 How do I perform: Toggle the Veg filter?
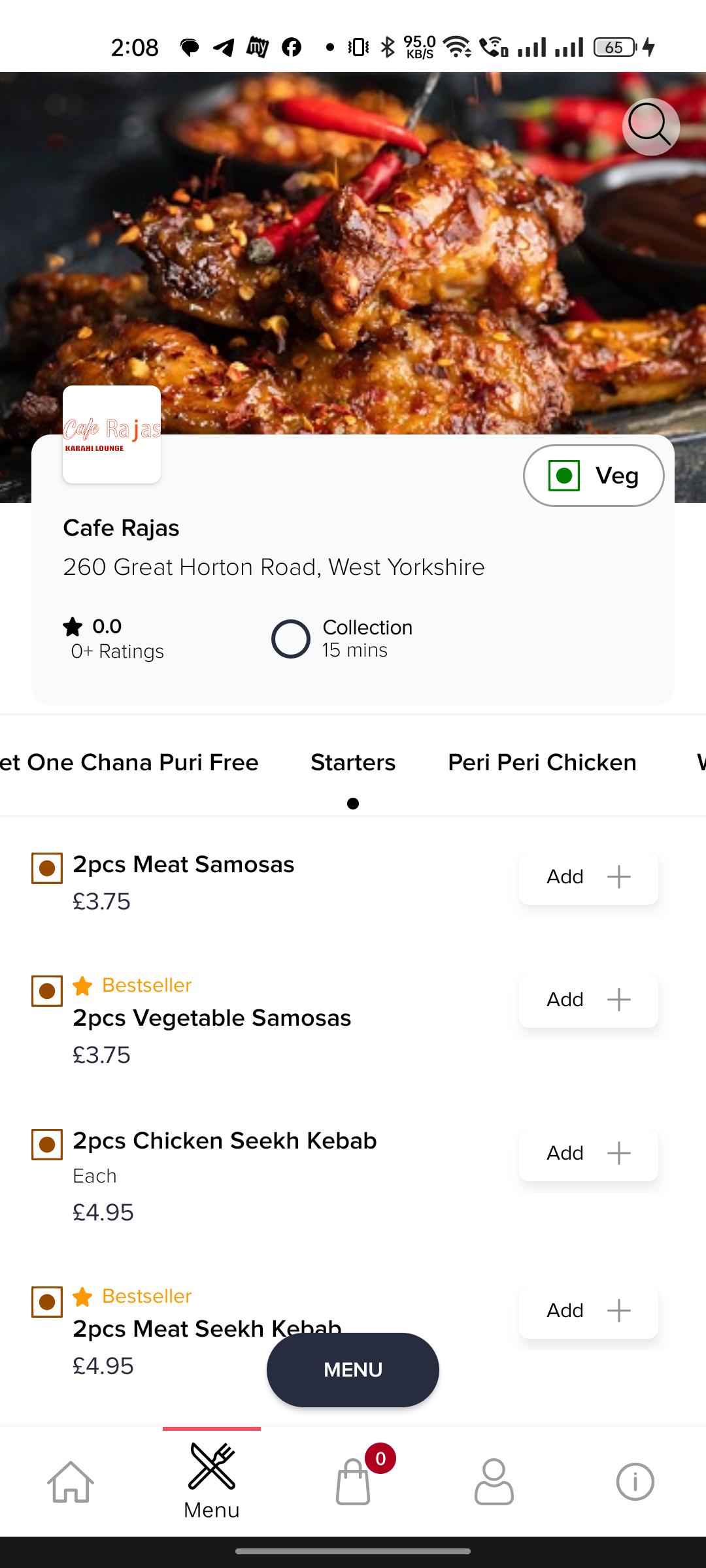[x=594, y=476]
